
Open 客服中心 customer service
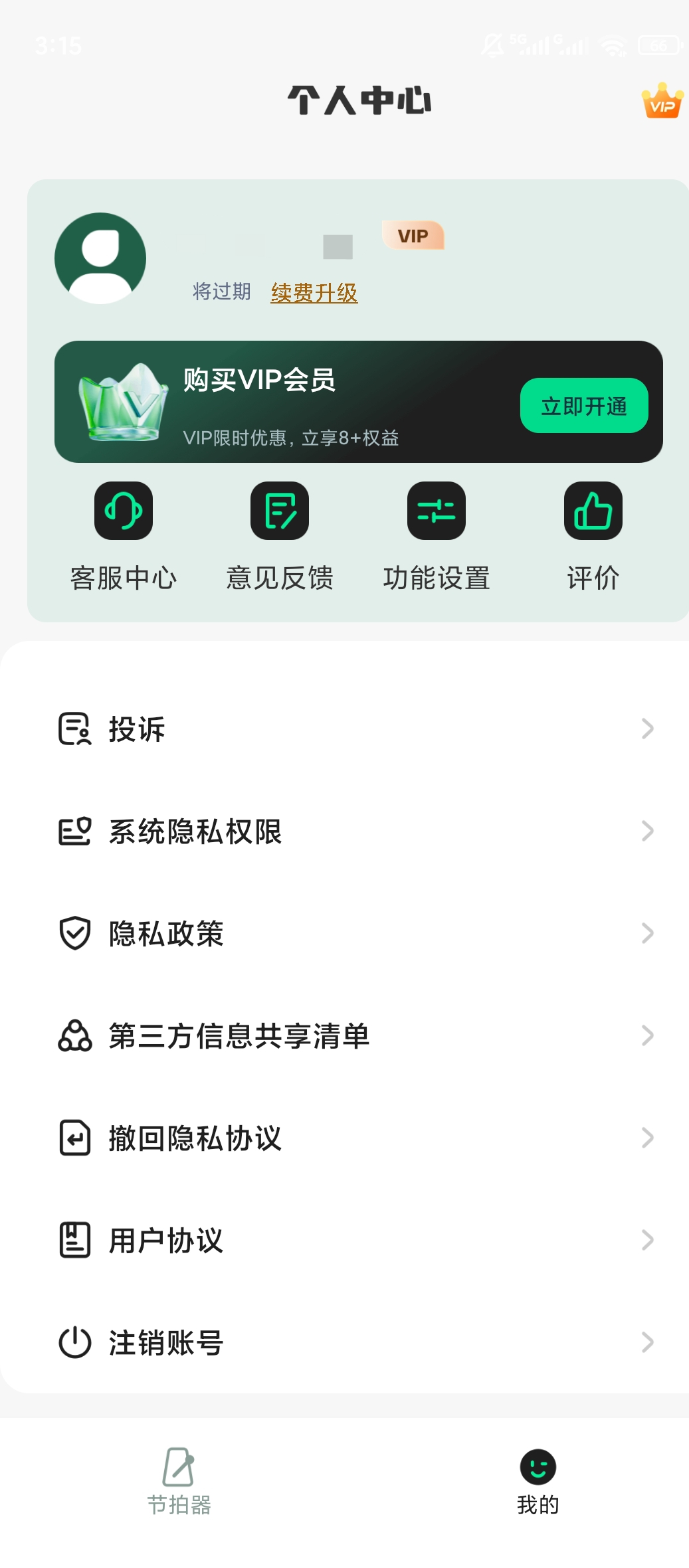124,537
